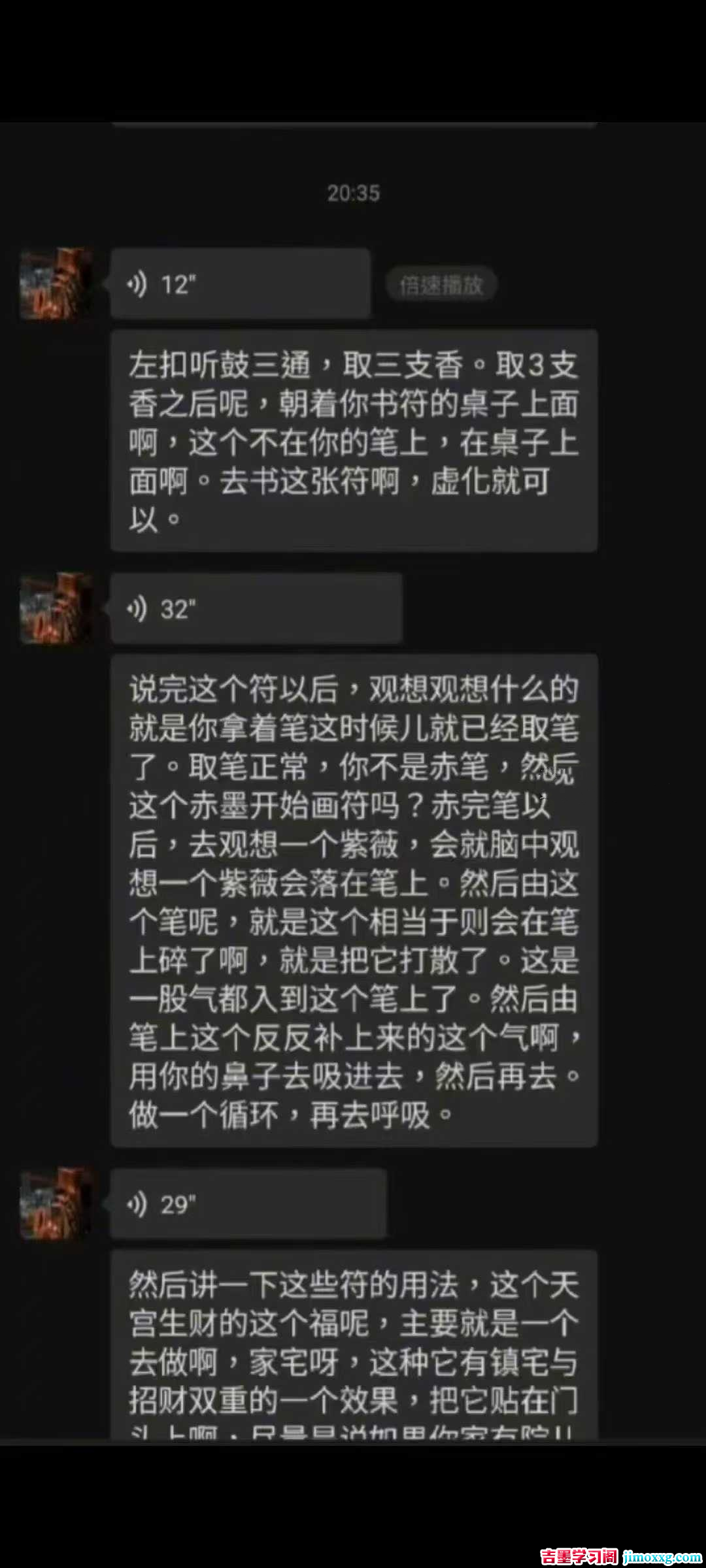Play the 29-second voice message
706x1568 pixels.
[x=248, y=1204]
